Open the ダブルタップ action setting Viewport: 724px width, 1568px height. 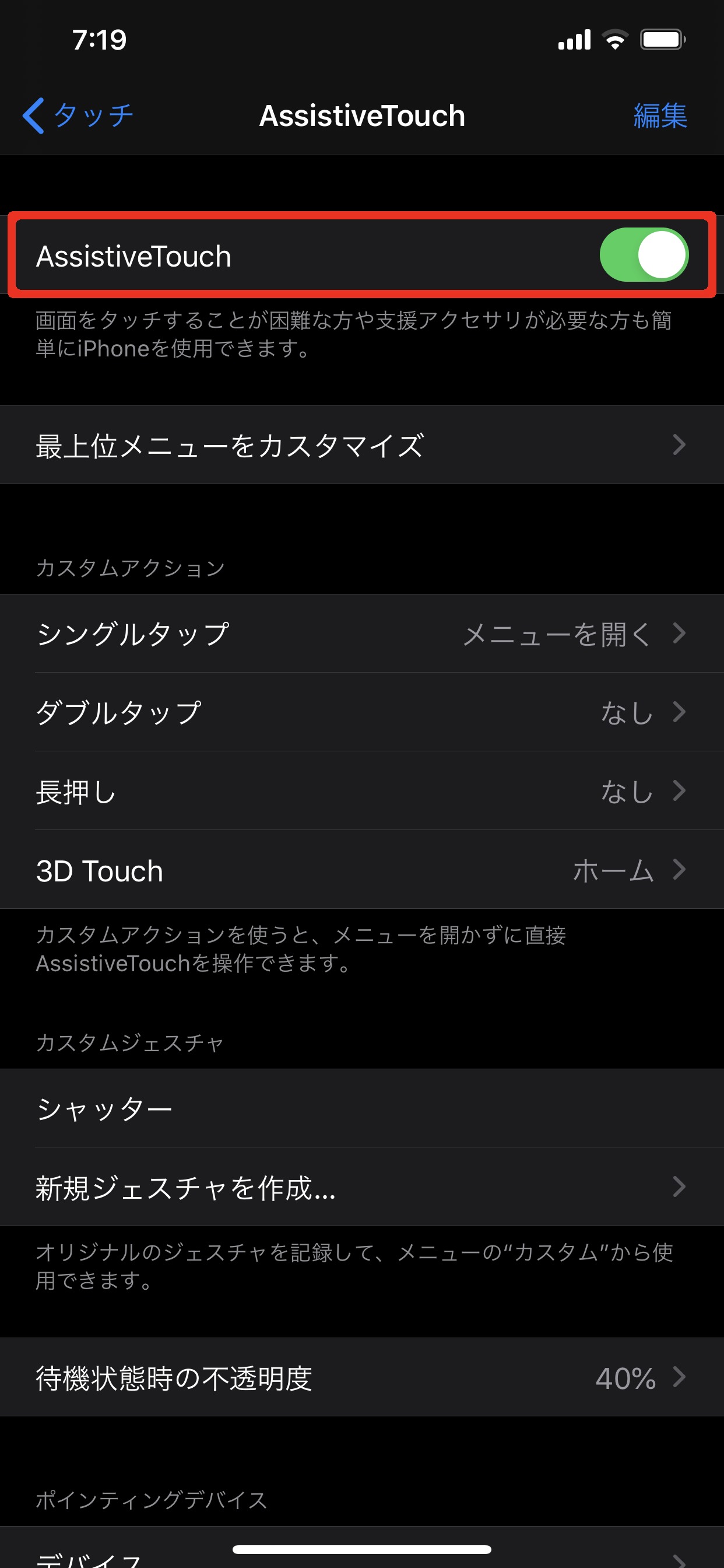(361, 712)
